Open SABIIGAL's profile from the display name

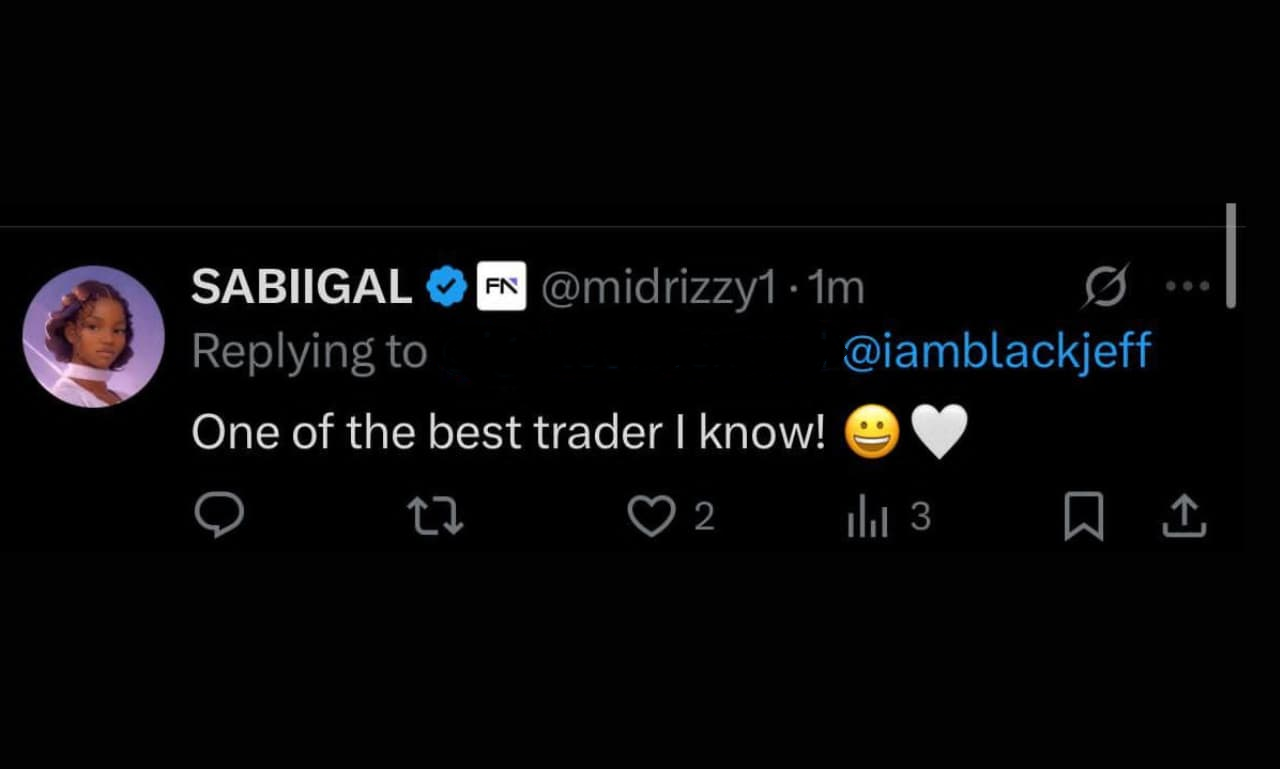click(x=301, y=288)
